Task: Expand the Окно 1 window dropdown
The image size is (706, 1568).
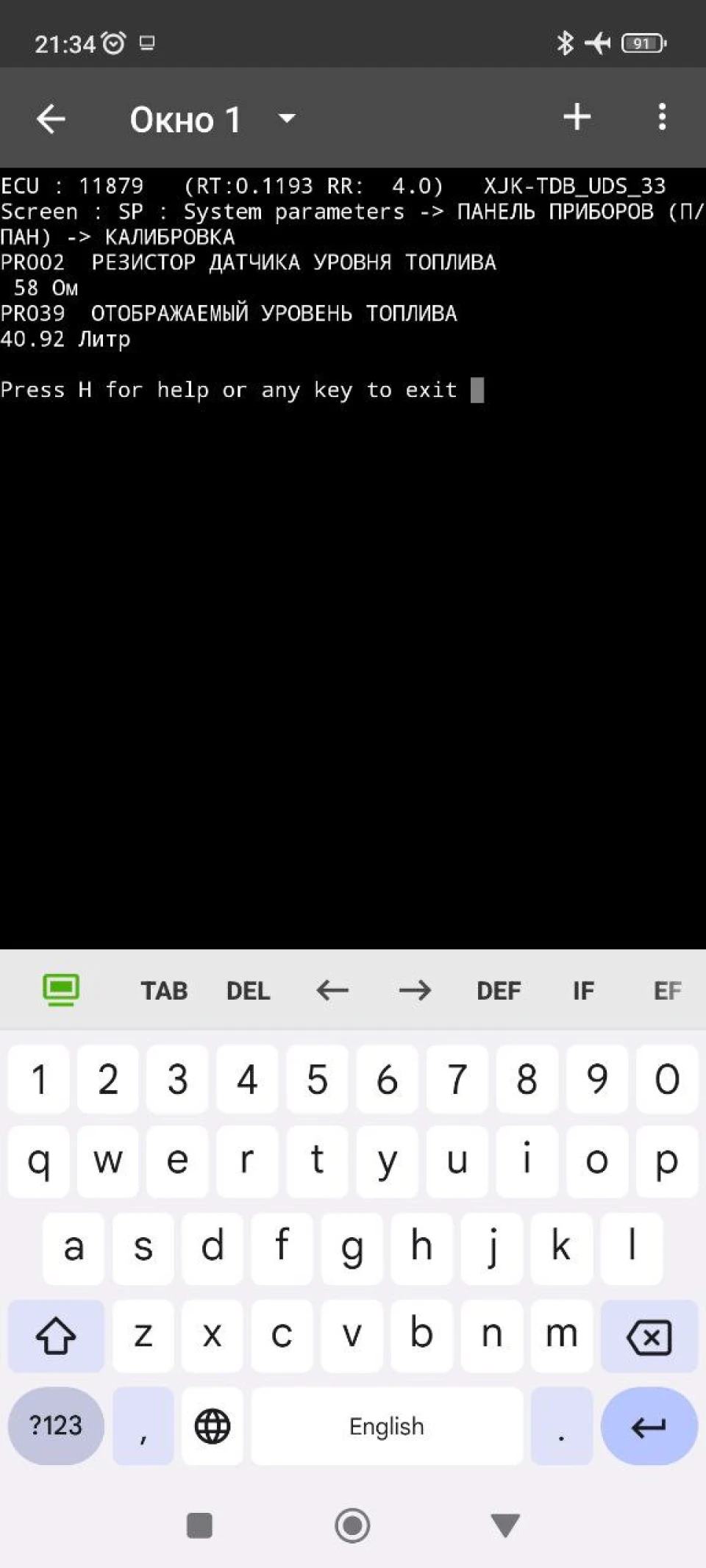Action: click(286, 118)
